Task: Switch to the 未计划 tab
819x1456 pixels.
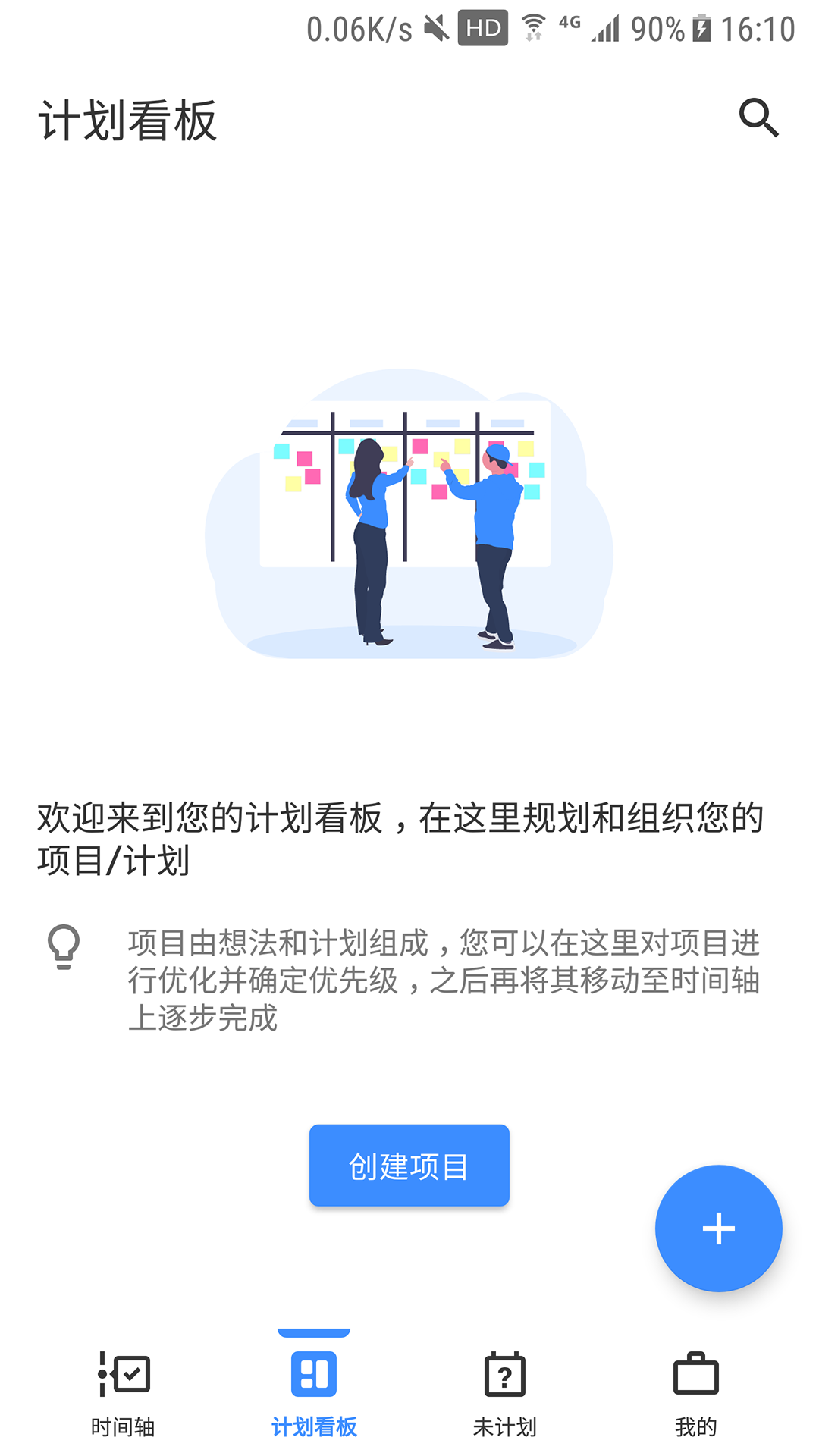Action: point(505,1426)
